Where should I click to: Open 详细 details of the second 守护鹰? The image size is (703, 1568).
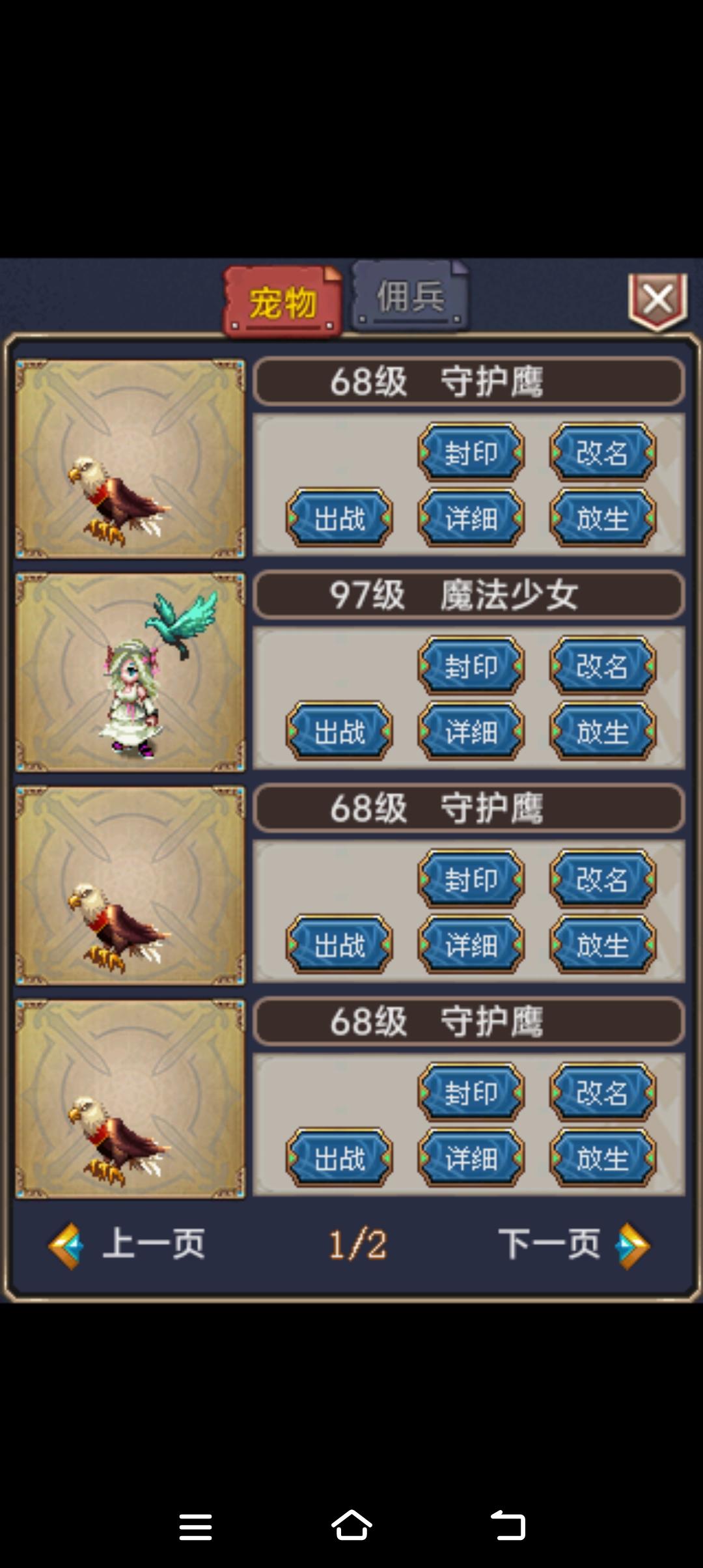click(471, 945)
